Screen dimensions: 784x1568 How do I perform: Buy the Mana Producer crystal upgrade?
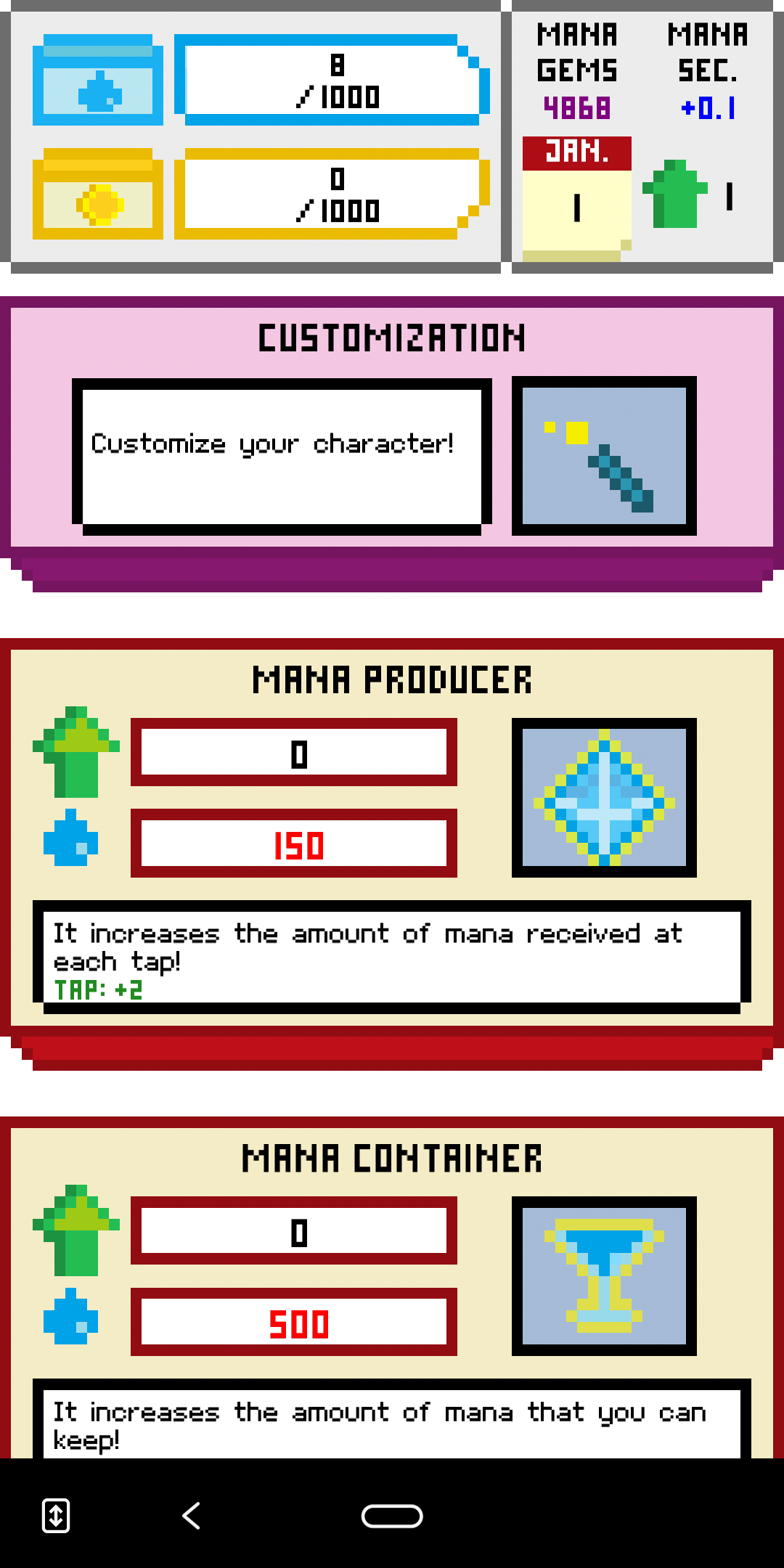click(604, 798)
